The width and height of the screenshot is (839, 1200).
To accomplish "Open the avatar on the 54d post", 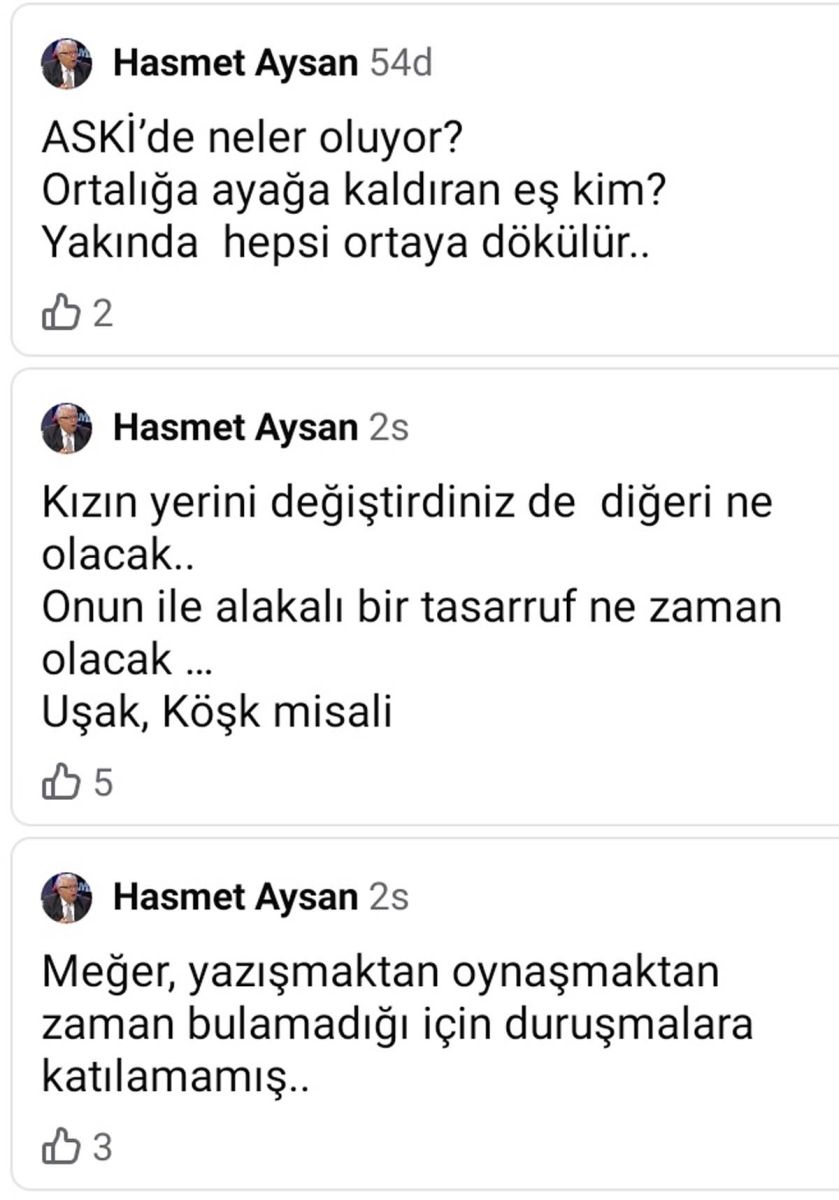I will (66, 64).
